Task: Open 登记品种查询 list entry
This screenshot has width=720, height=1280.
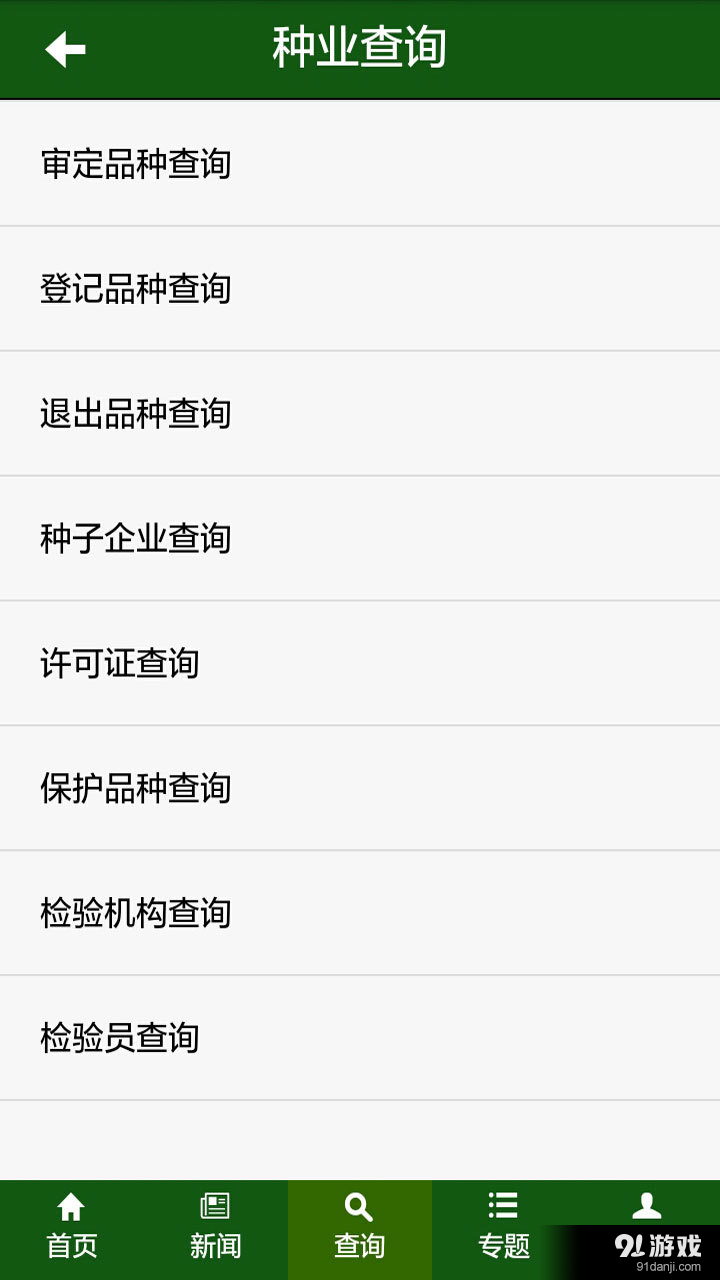Action: click(x=133, y=288)
